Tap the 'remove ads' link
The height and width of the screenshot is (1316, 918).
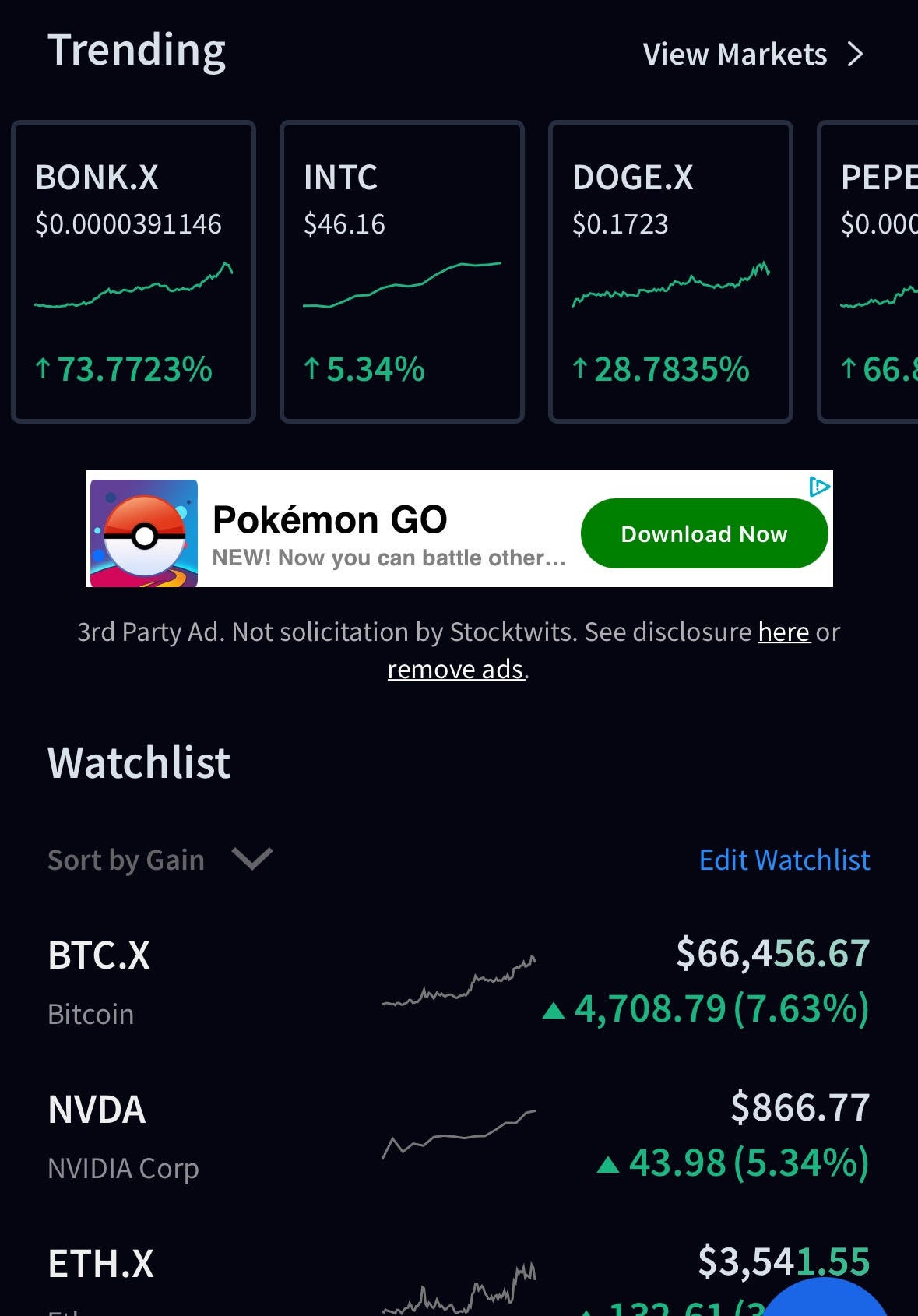click(455, 670)
